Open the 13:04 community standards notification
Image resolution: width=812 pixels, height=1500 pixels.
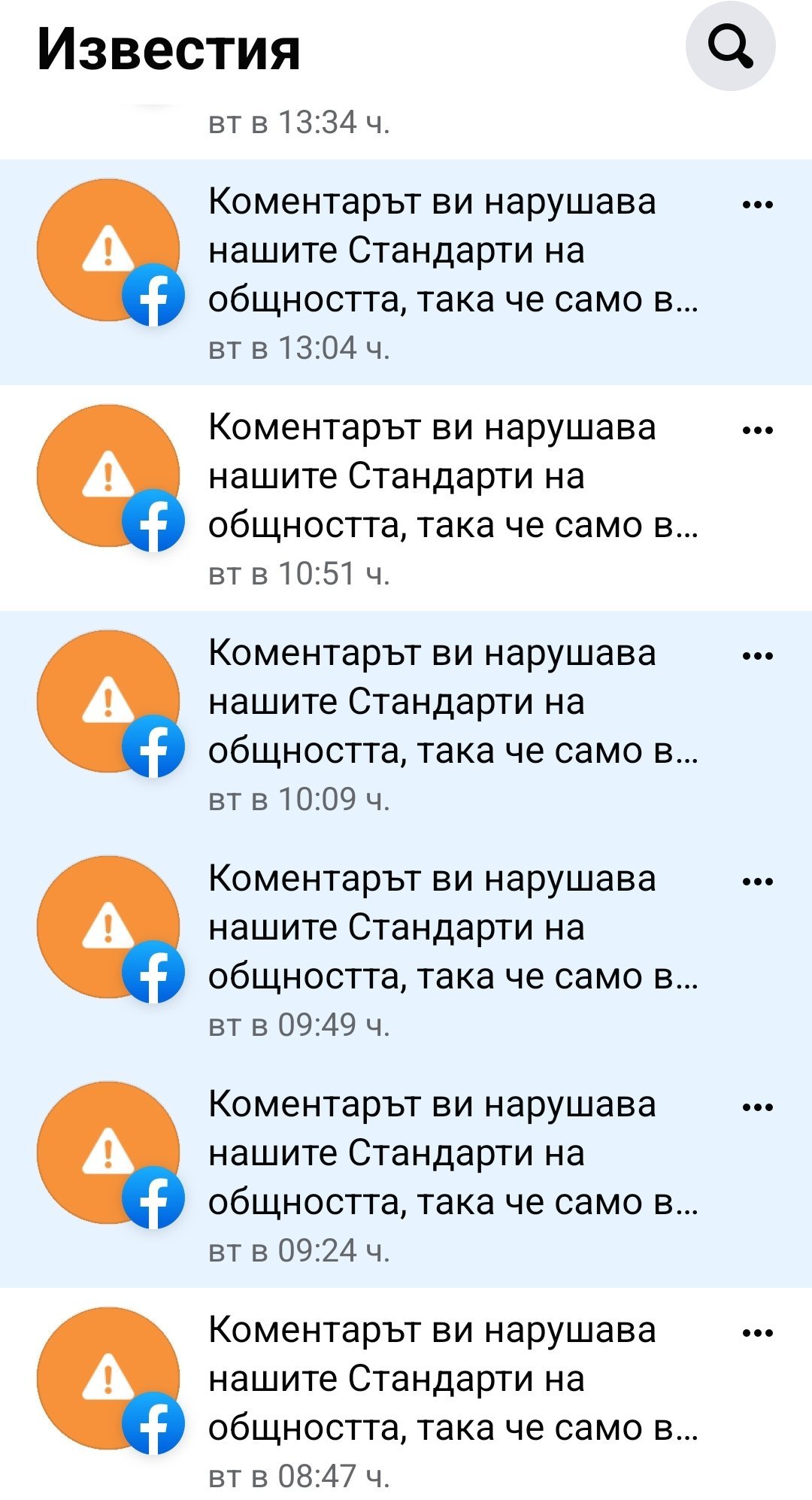point(451,272)
